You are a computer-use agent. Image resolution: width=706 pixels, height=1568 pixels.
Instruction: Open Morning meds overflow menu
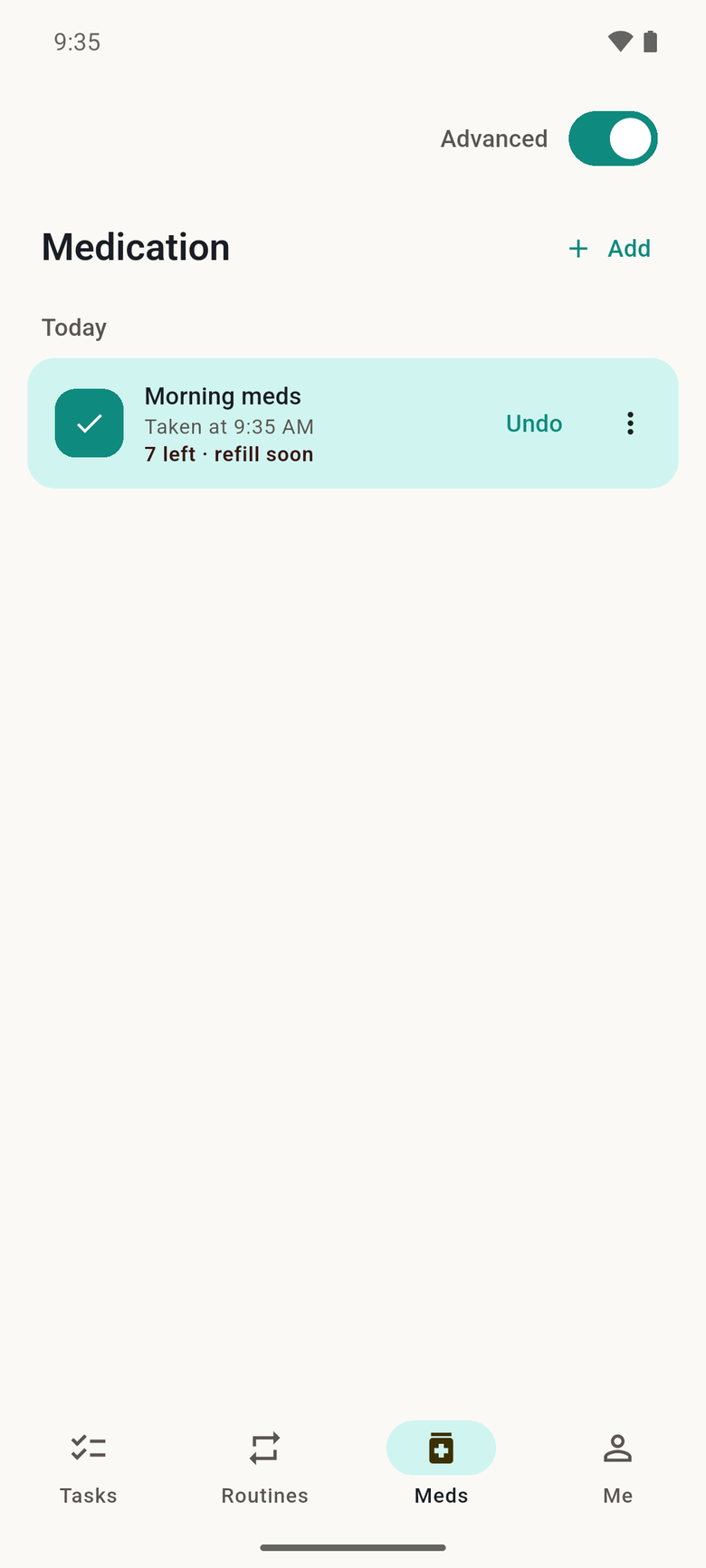coord(630,423)
